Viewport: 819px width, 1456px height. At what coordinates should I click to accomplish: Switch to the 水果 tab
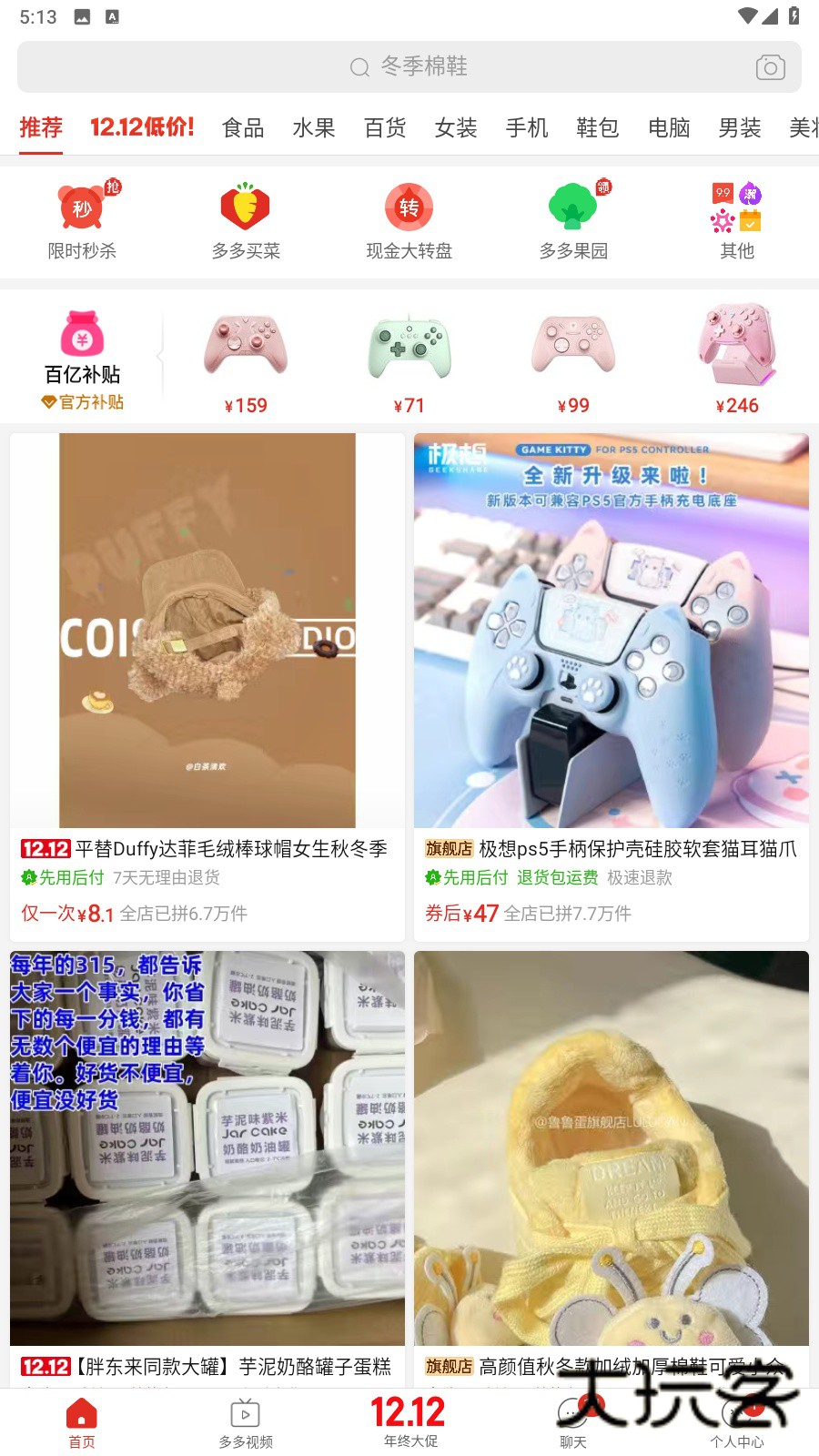point(312,127)
